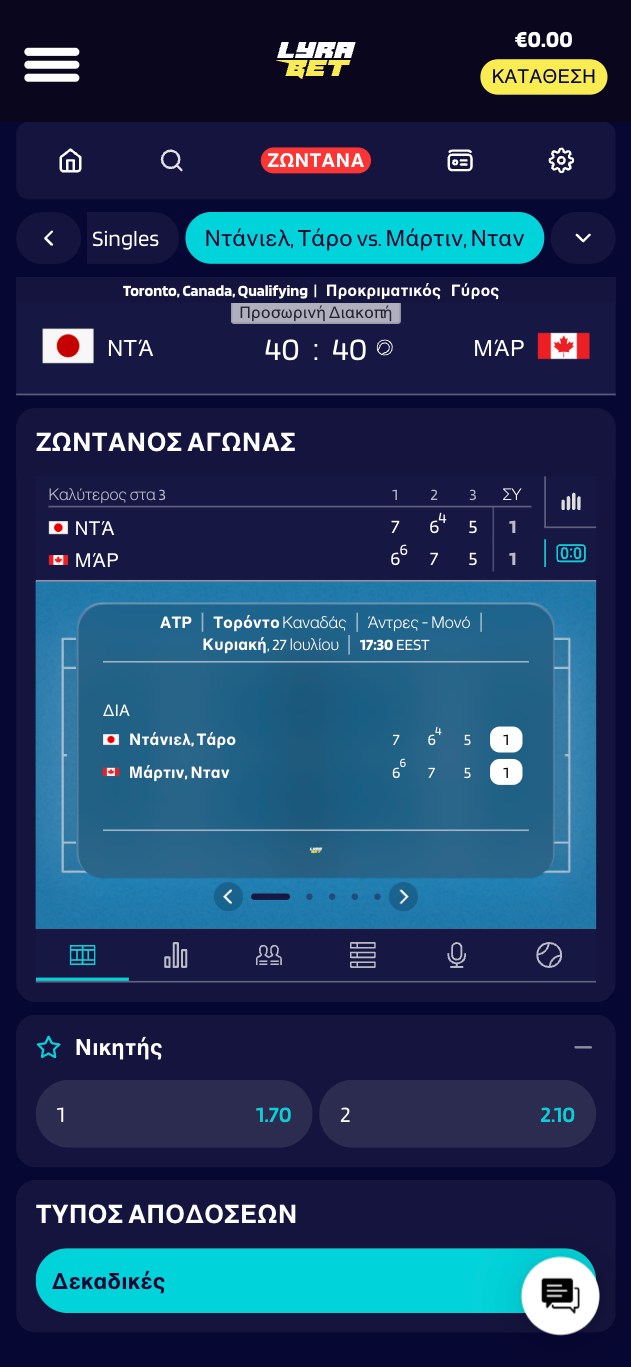The image size is (631, 1367).
Task: Open the settings gear
Action: click(x=562, y=160)
